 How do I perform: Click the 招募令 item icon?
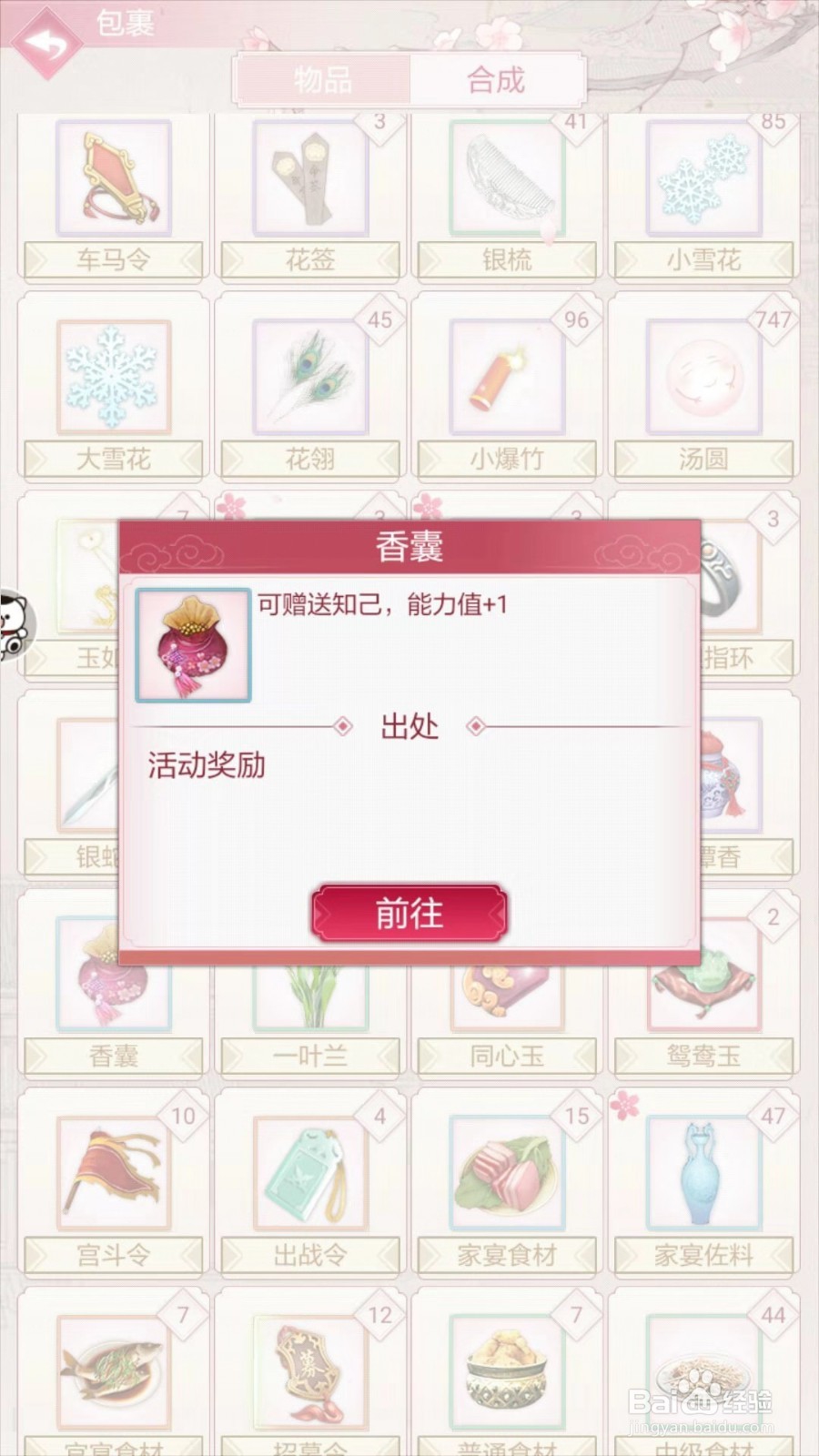tap(308, 1370)
